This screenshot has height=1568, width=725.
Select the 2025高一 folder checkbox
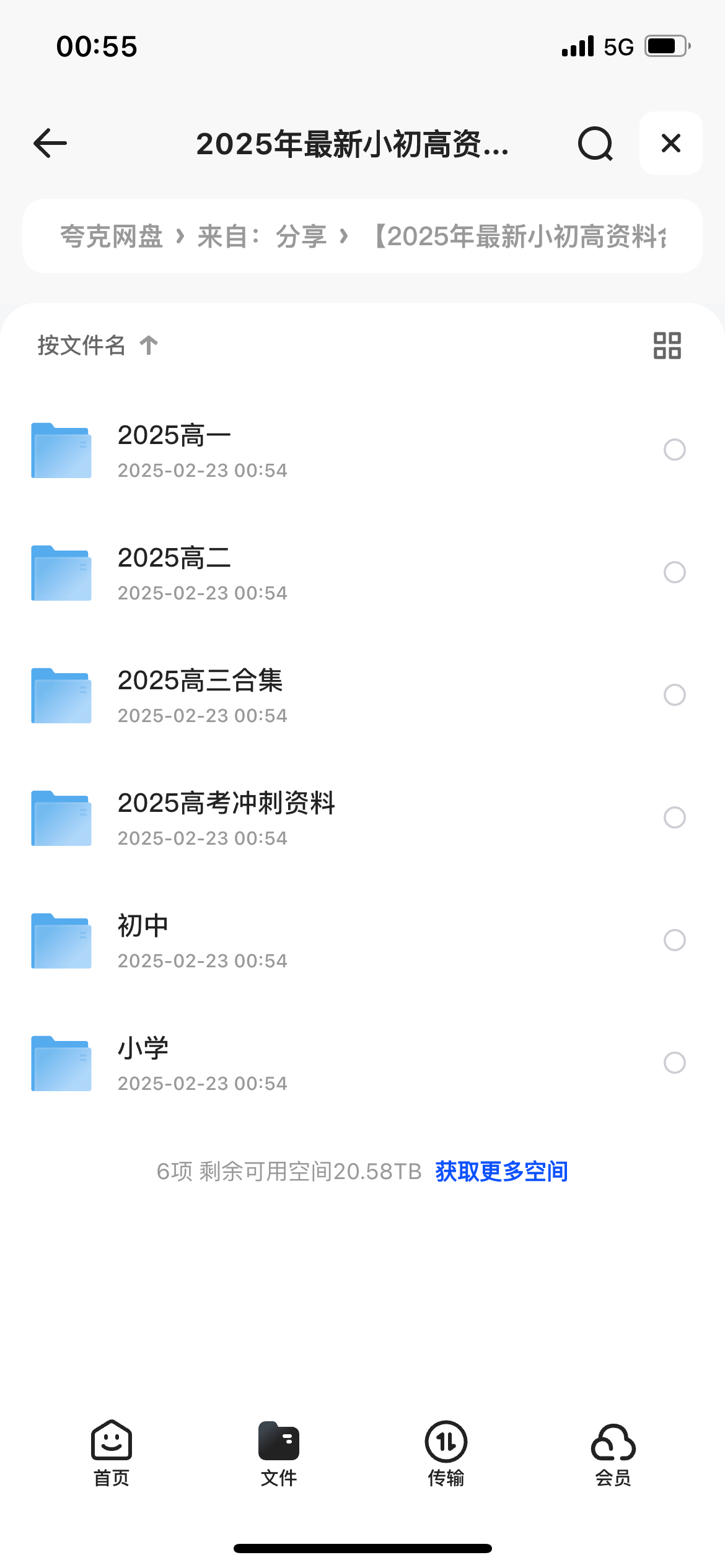pyautogui.click(x=675, y=450)
